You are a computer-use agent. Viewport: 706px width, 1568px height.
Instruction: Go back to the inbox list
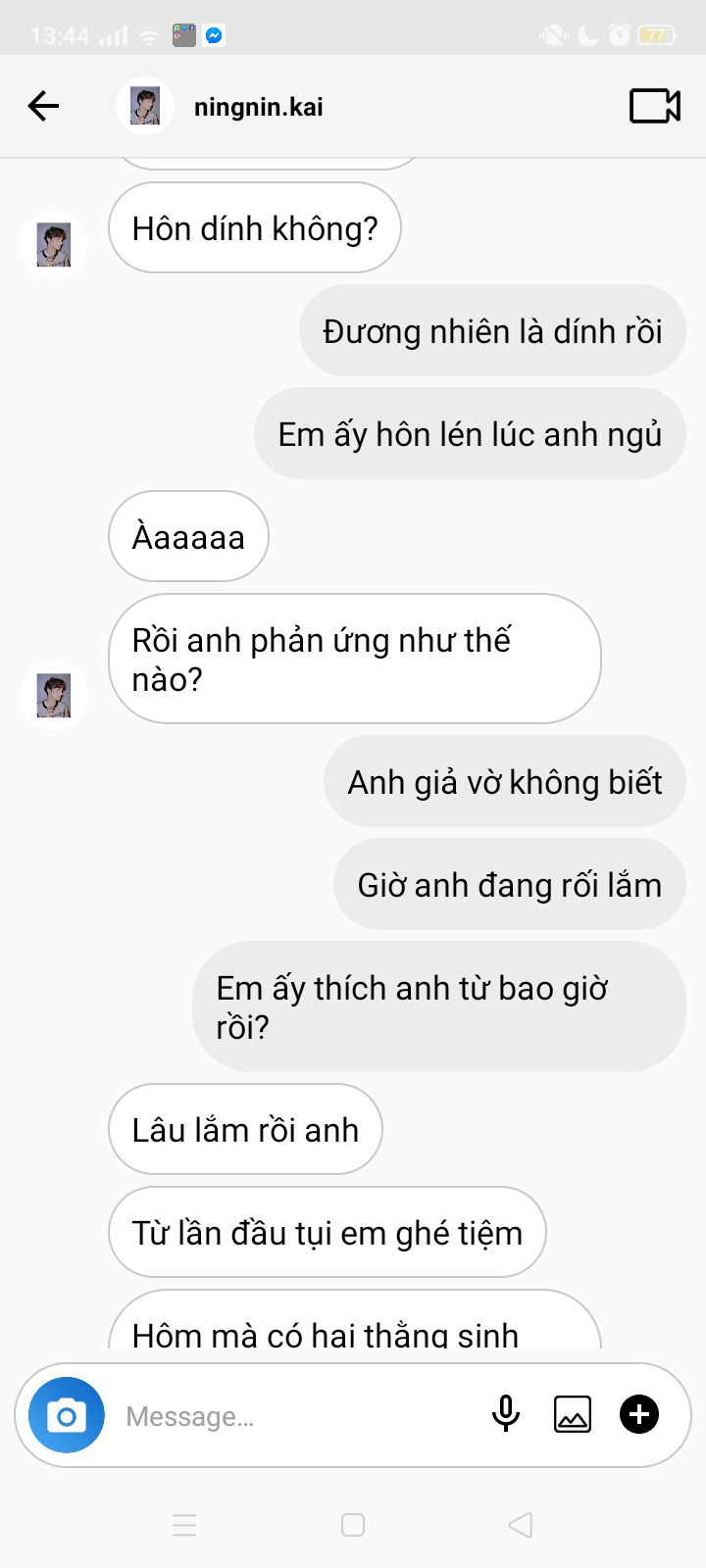click(43, 106)
